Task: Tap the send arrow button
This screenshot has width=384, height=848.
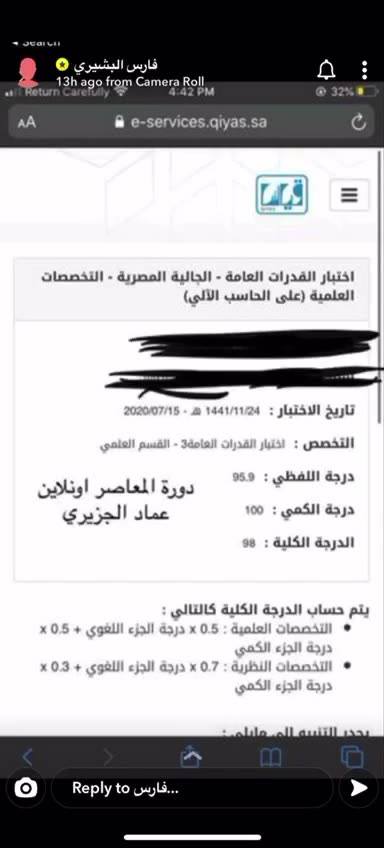Action: pos(359,788)
